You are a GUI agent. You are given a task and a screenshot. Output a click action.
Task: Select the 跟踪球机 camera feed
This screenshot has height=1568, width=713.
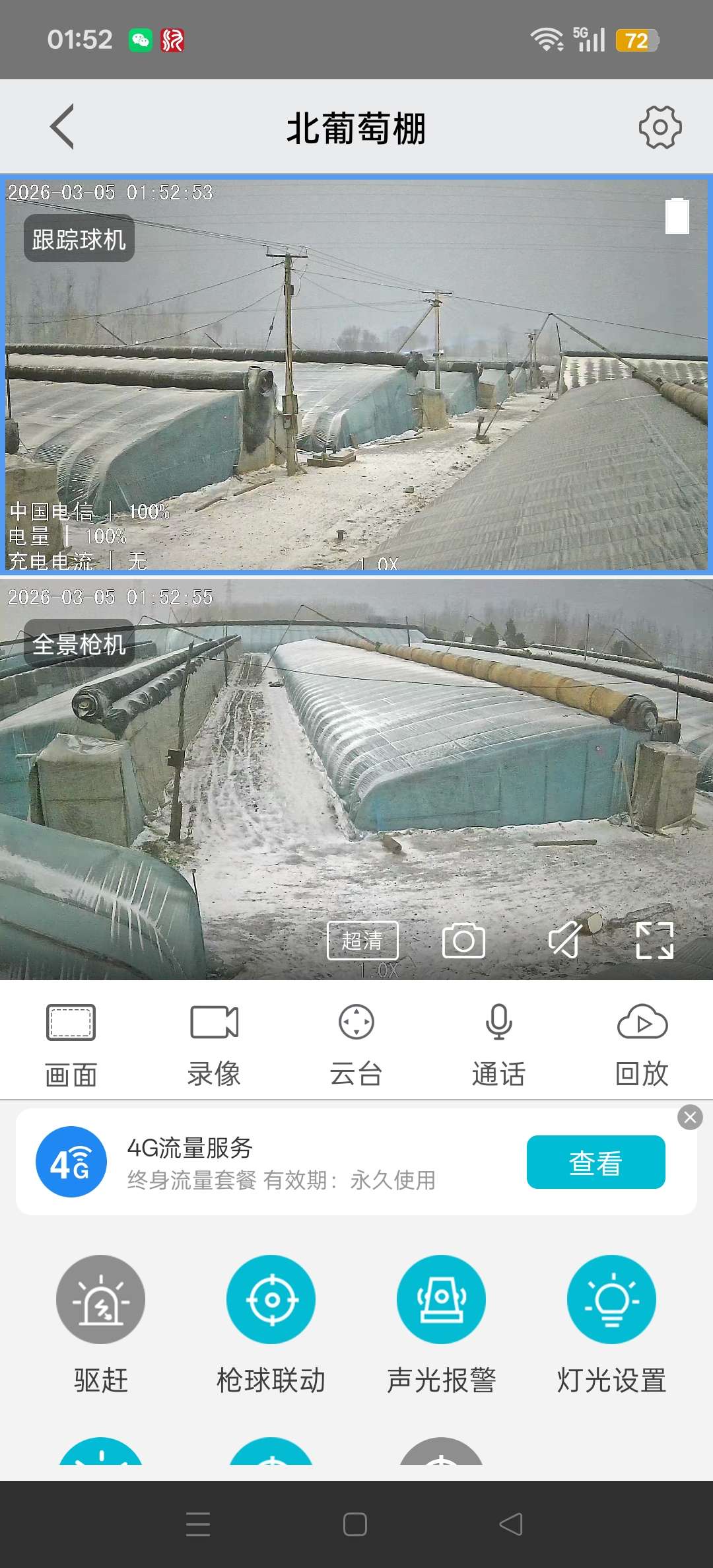click(x=356, y=374)
